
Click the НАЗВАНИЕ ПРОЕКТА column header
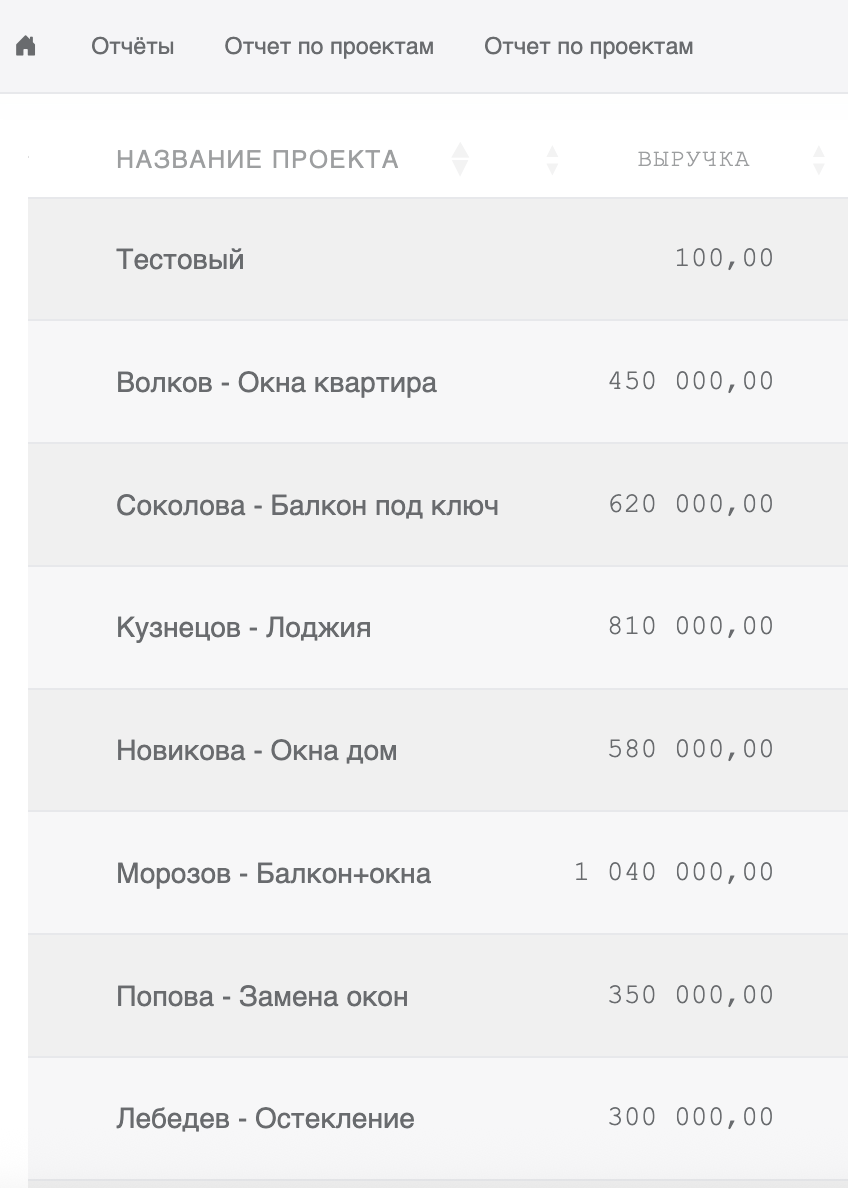[258, 158]
